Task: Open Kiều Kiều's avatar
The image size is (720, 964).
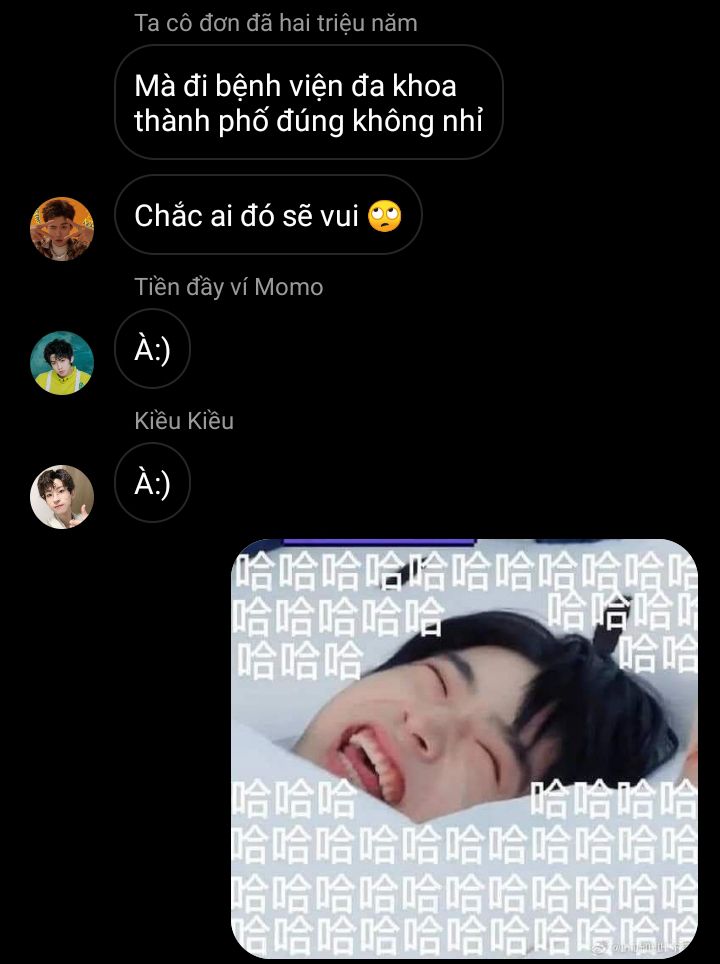Action: point(62,496)
